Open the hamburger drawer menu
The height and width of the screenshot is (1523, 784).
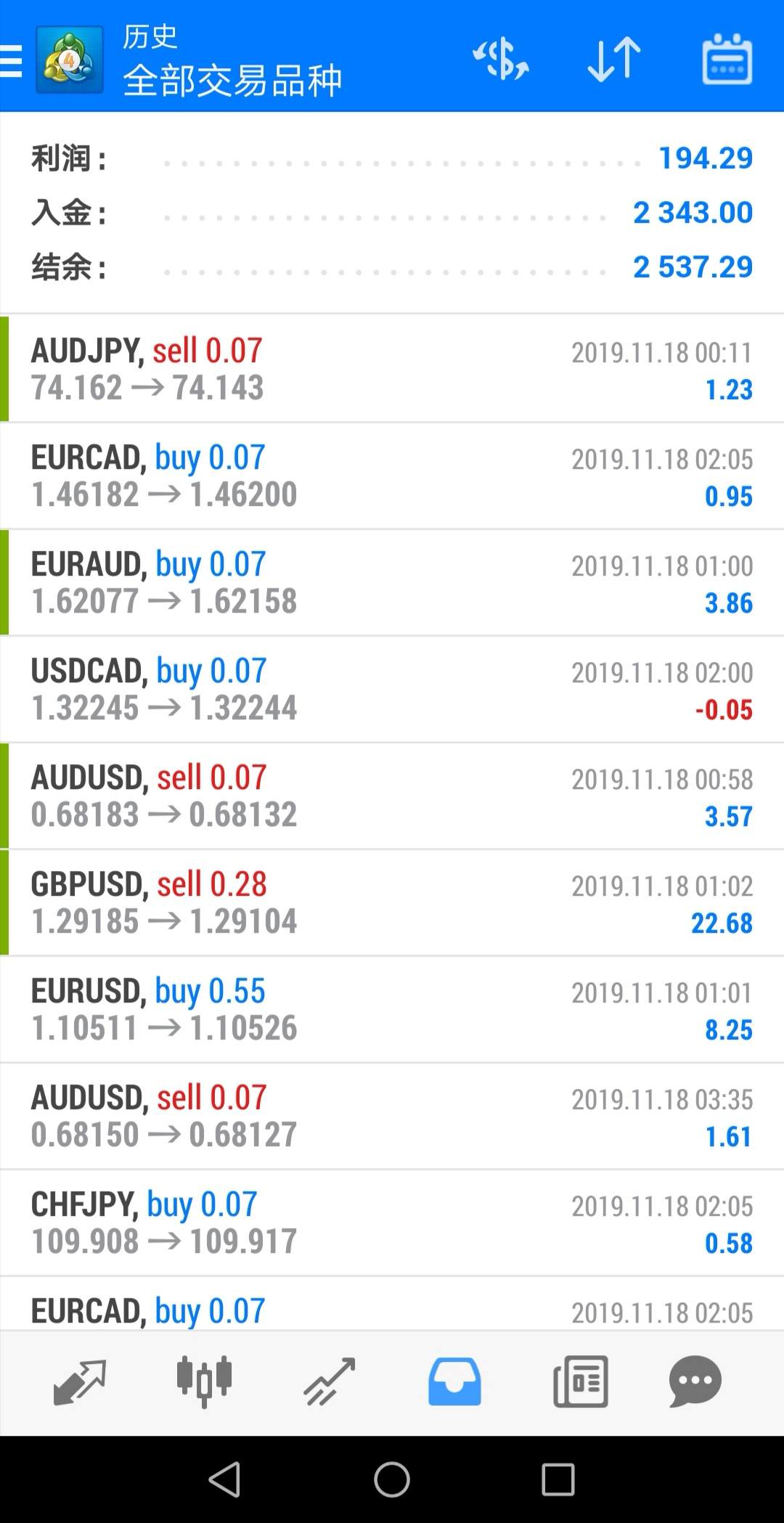point(12,60)
